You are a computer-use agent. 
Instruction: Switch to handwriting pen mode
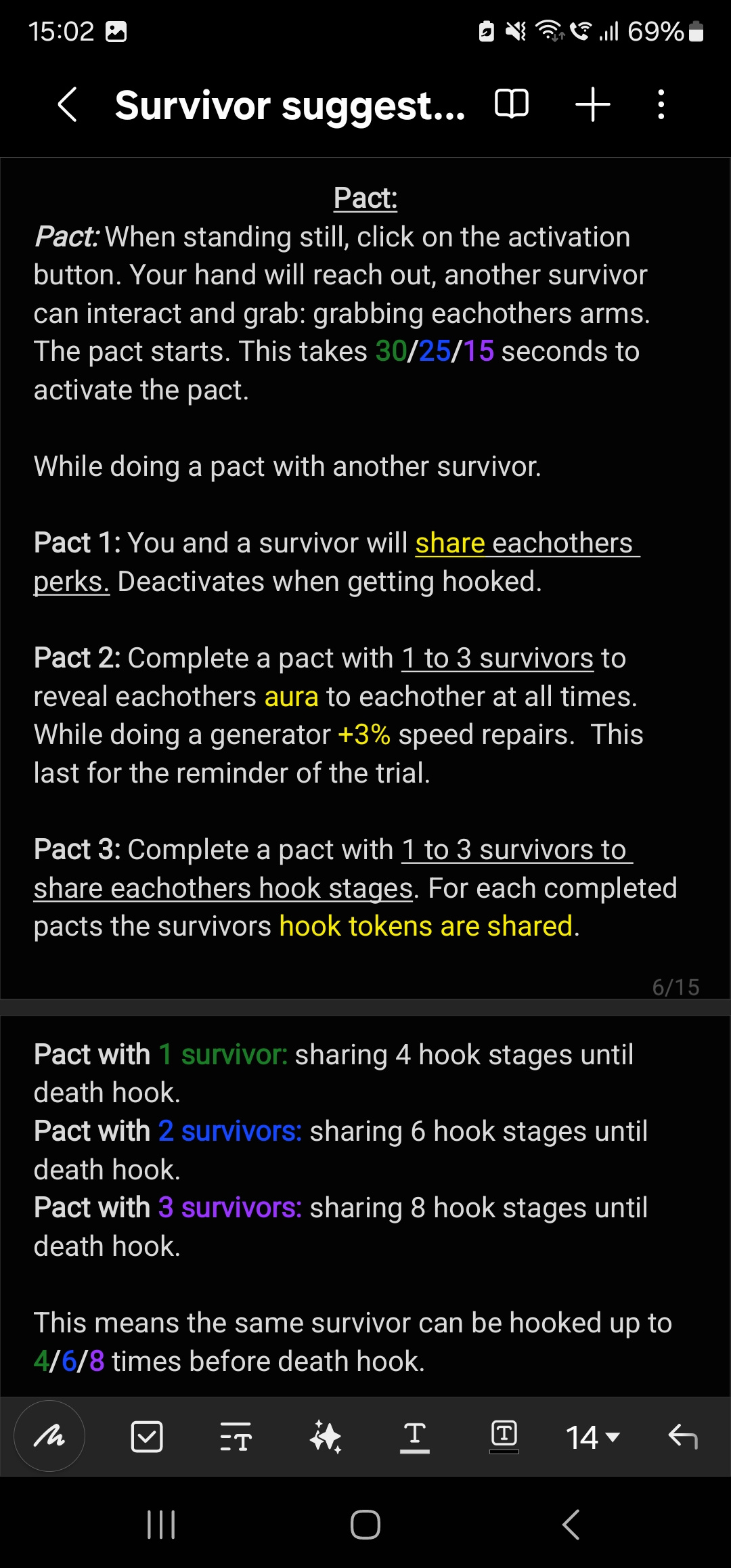pyautogui.click(x=49, y=1436)
